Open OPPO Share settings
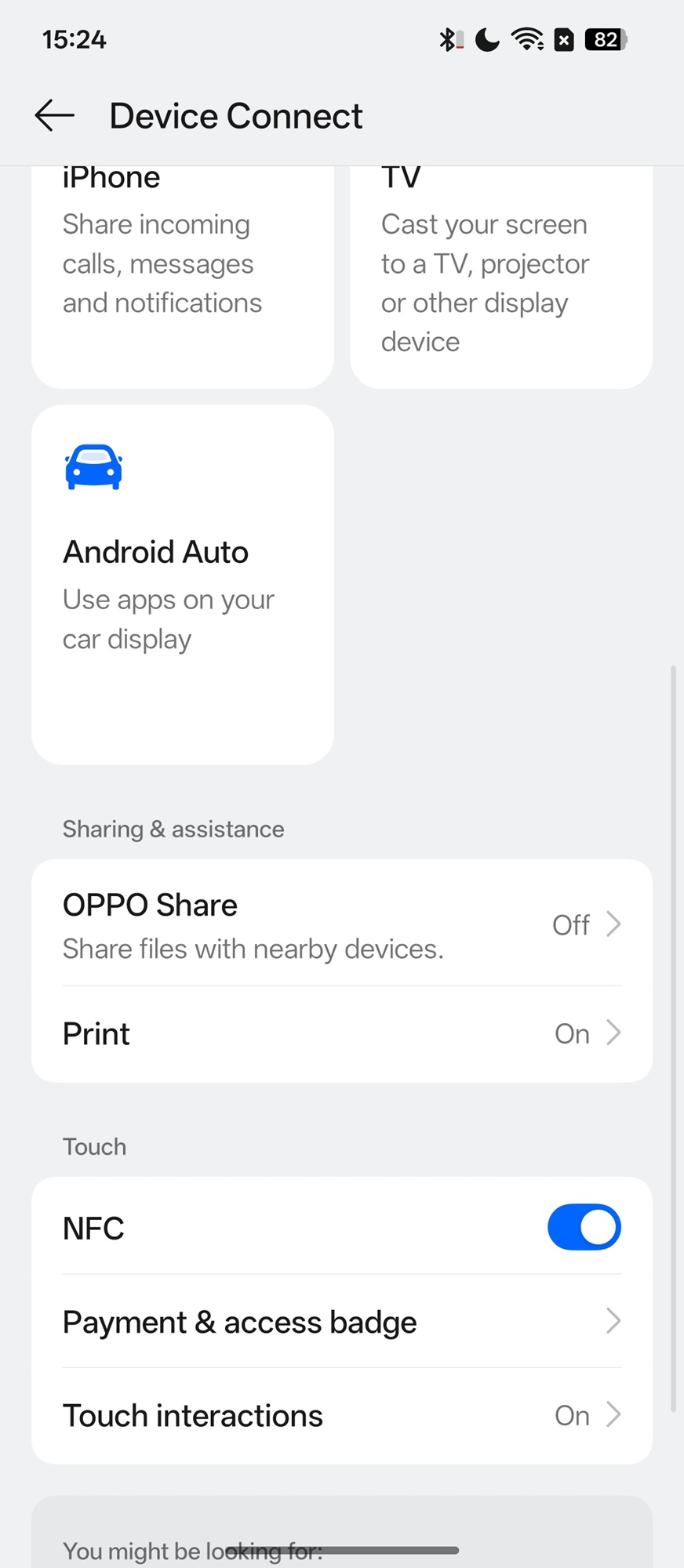 [342, 925]
